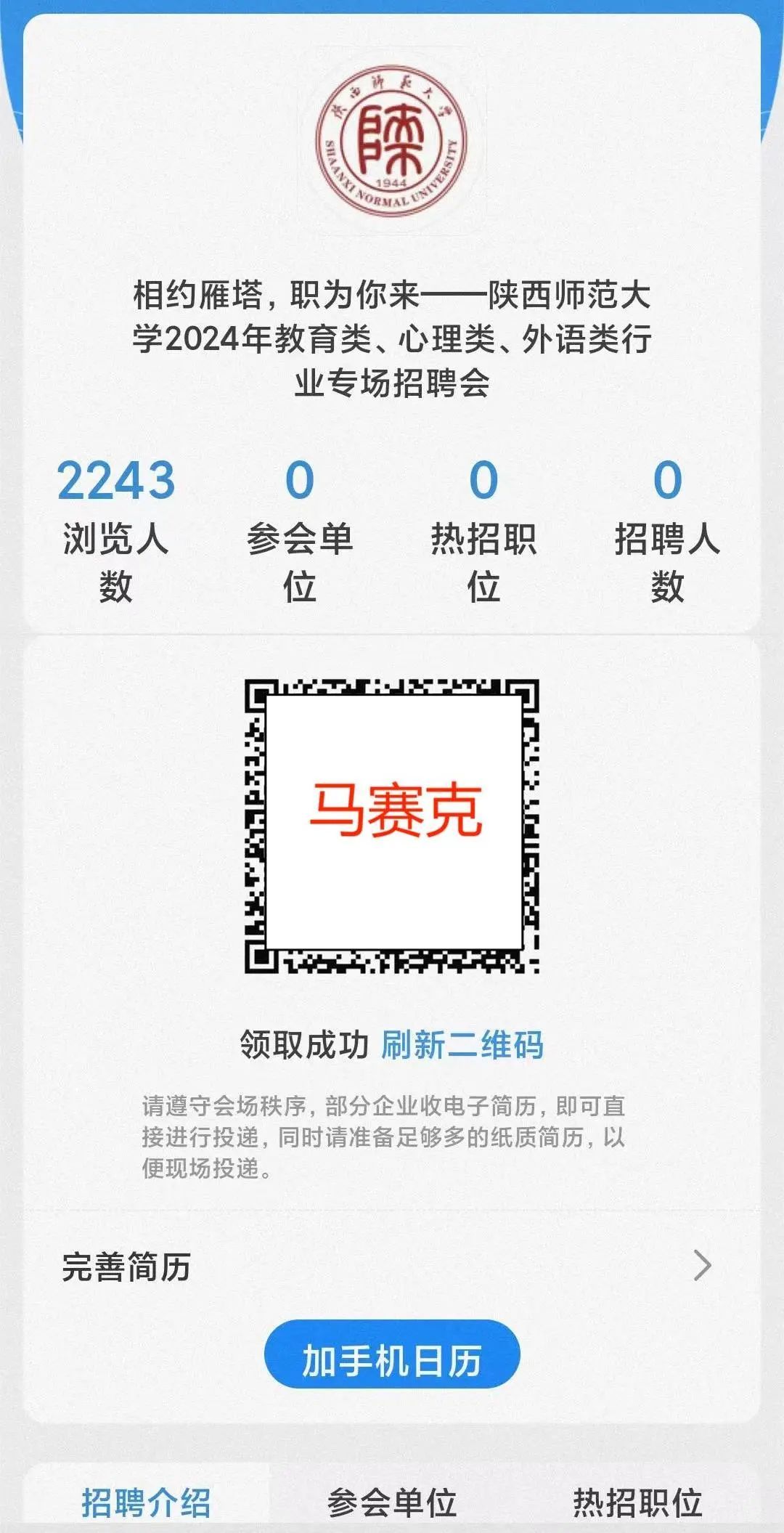Tap the 加手机日历 button
The image size is (784, 1533).
(x=392, y=1360)
